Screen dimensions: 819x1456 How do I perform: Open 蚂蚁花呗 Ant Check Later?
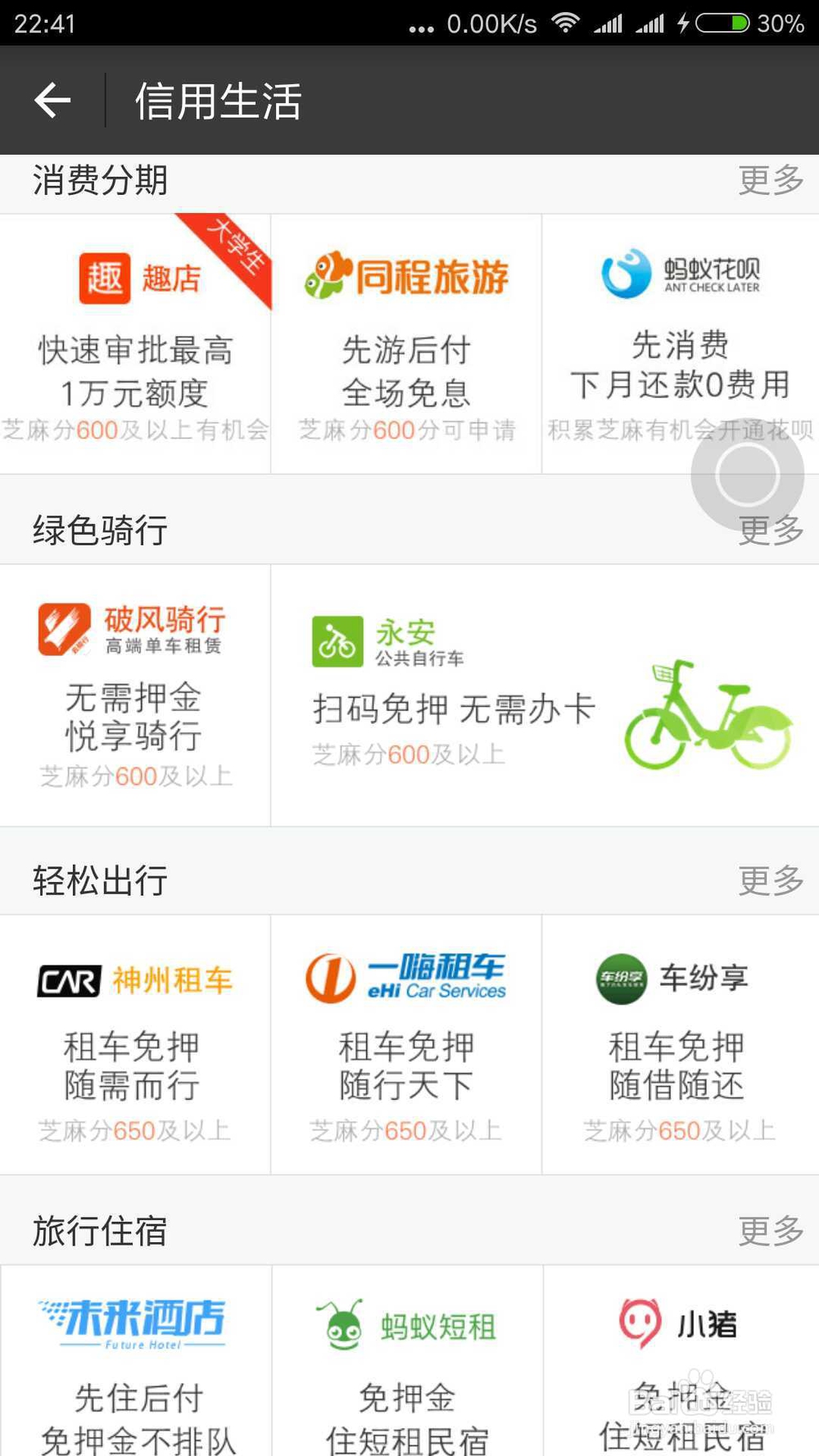tap(680, 274)
